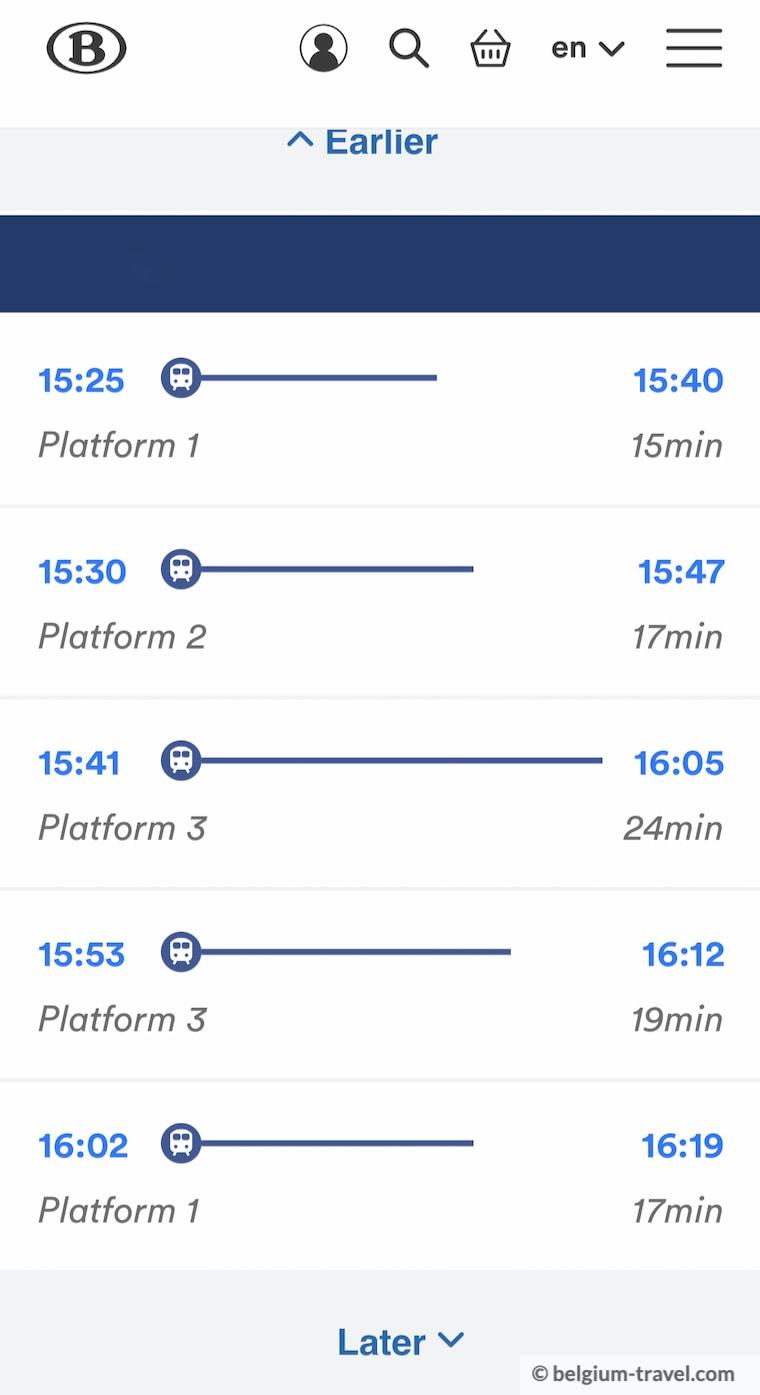The image size is (760, 1395).
Task: Click the search magnifier icon
Action: (408, 46)
